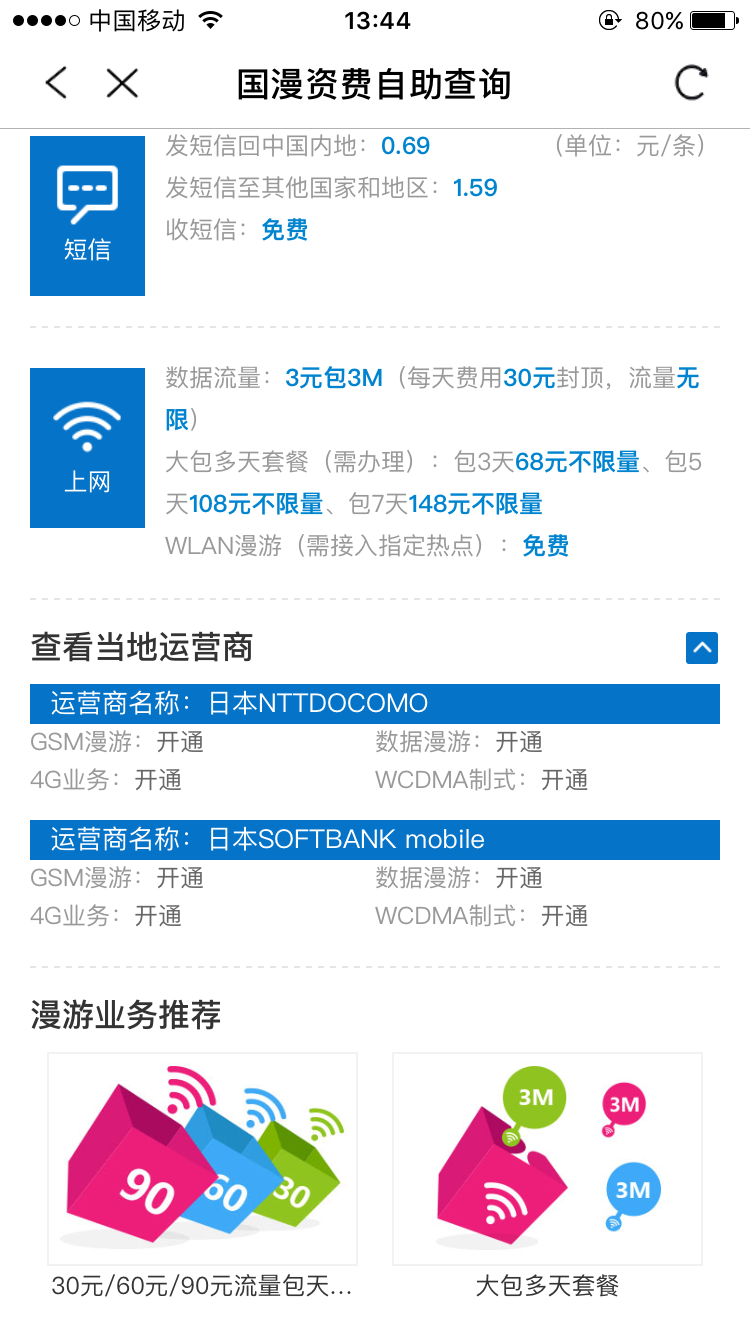Enable WLAN漫游 免费 option
The width and height of the screenshot is (750, 1334).
tap(546, 546)
